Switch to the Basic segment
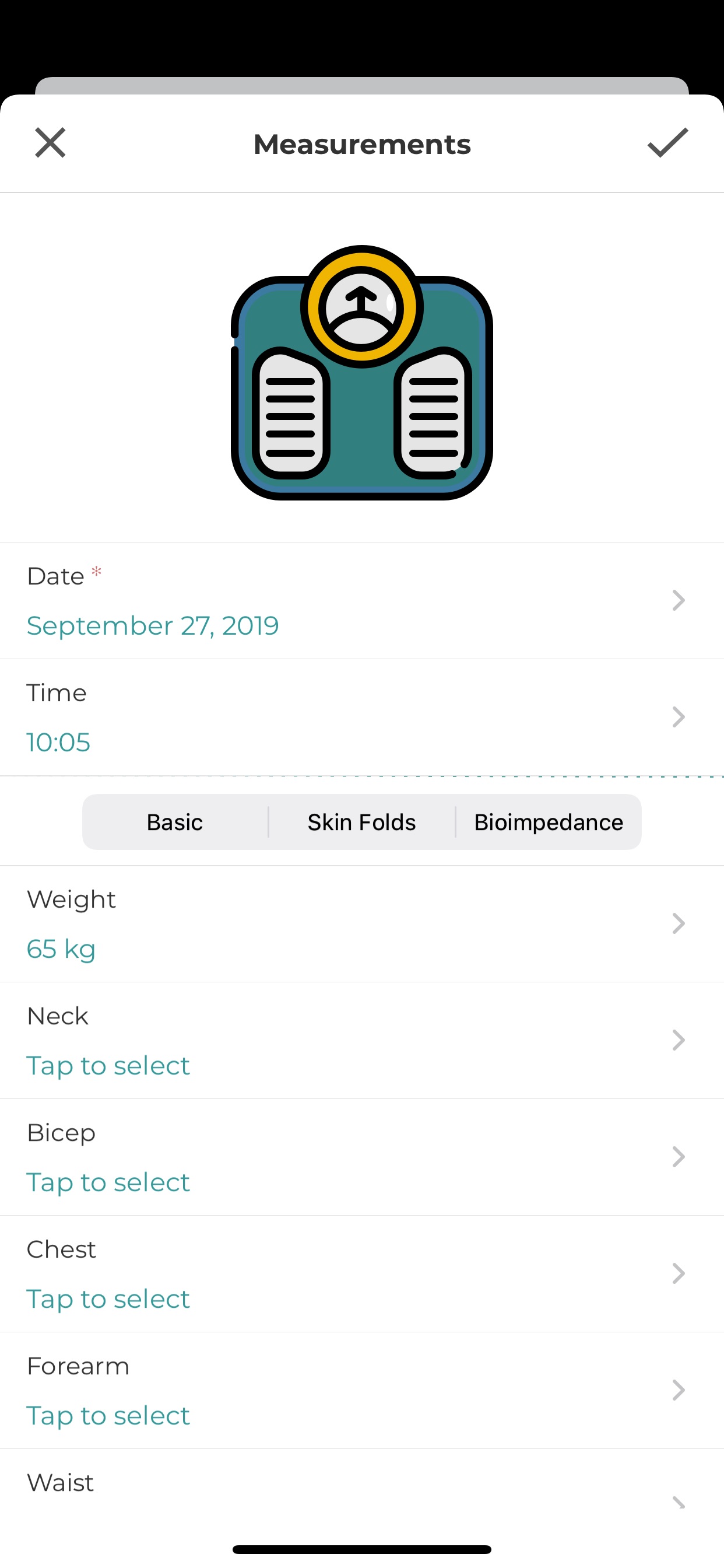Image resolution: width=724 pixels, height=1568 pixels. [175, 822]
